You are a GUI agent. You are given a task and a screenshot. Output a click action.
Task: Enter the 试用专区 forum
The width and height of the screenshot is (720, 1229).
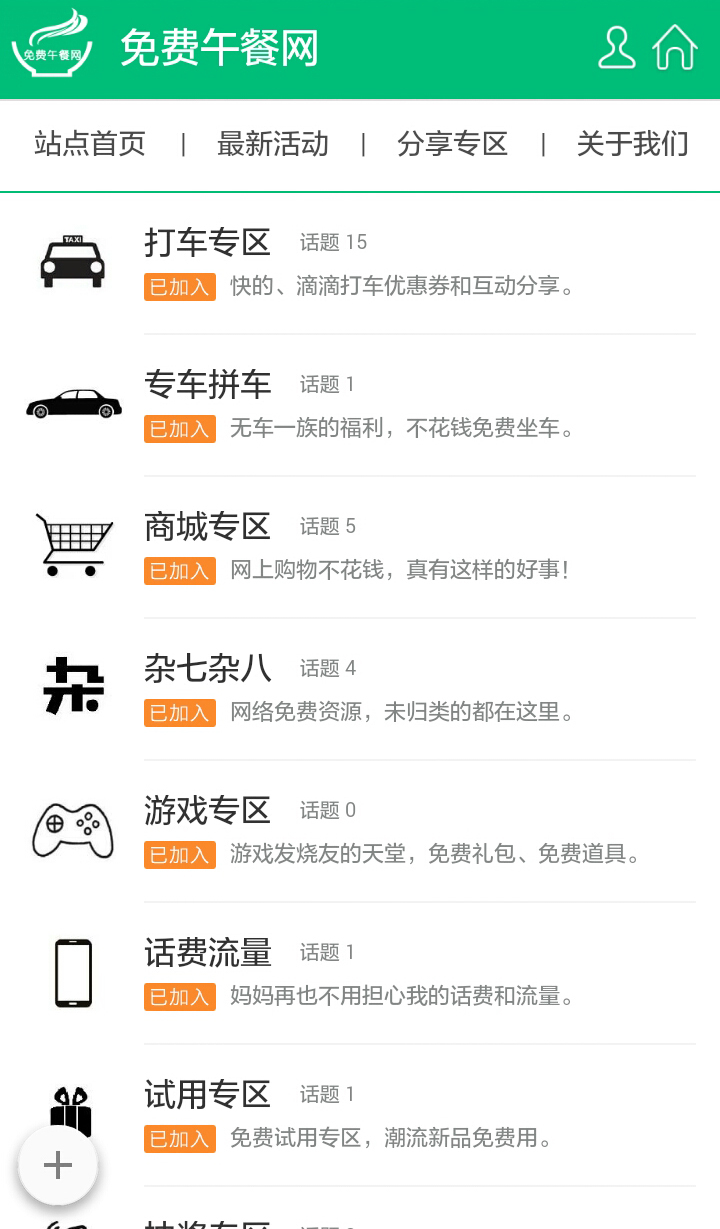tap(208, 1094)
